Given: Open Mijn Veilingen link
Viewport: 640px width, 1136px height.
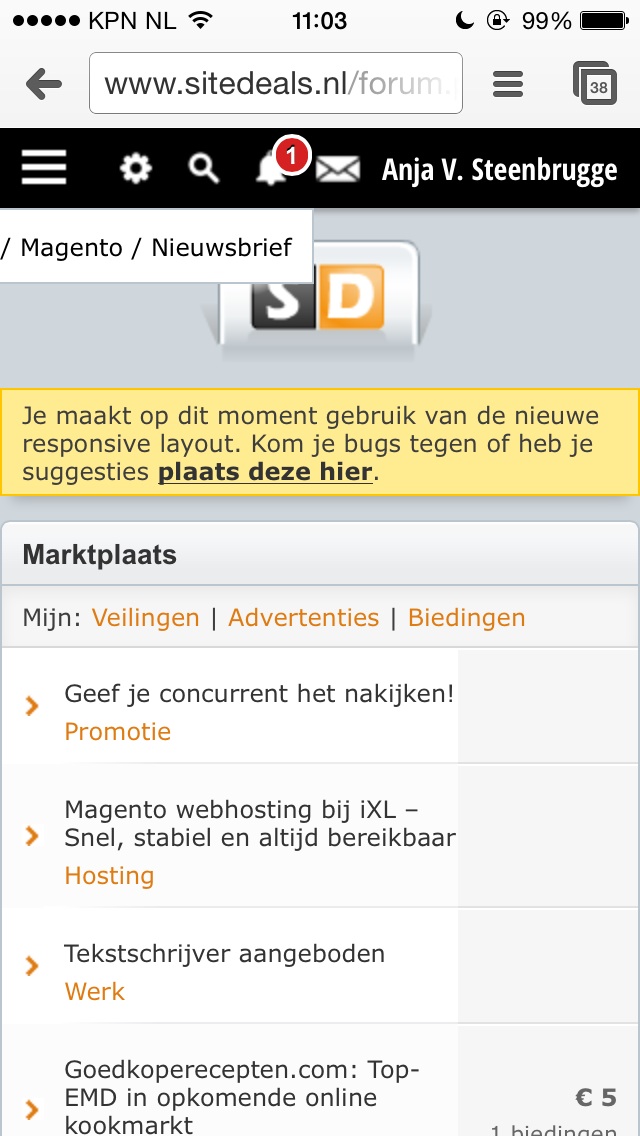Looking at the screenshot, I should pyautogui.click(x=145, y=618).
